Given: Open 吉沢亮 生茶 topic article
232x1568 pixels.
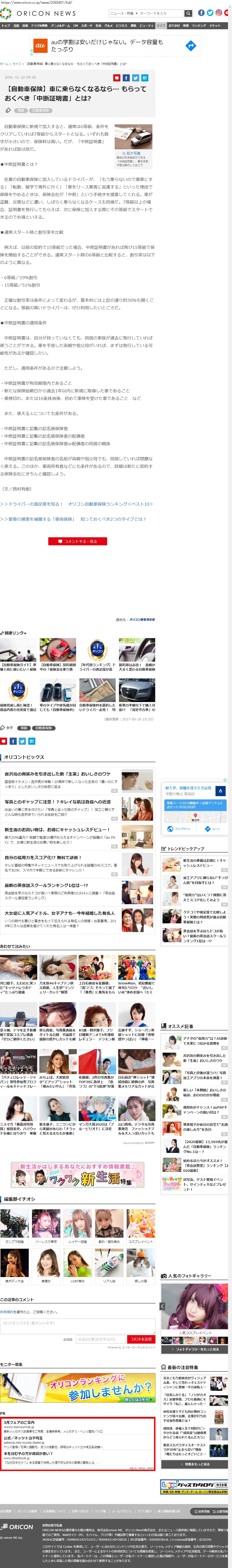Looking at the screenshot, I should (58, 774).
